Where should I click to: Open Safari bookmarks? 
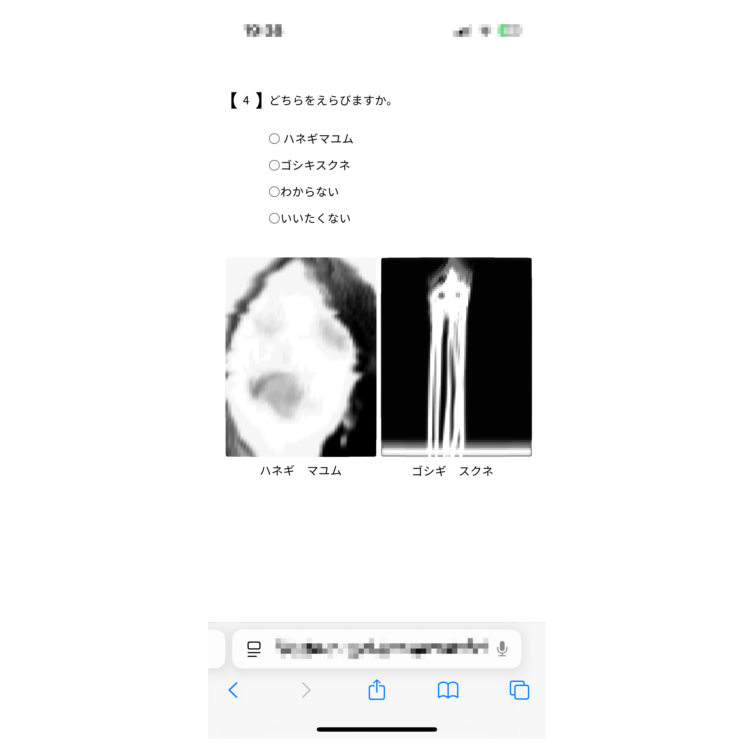pyautogui.click(x=448, y=690)
